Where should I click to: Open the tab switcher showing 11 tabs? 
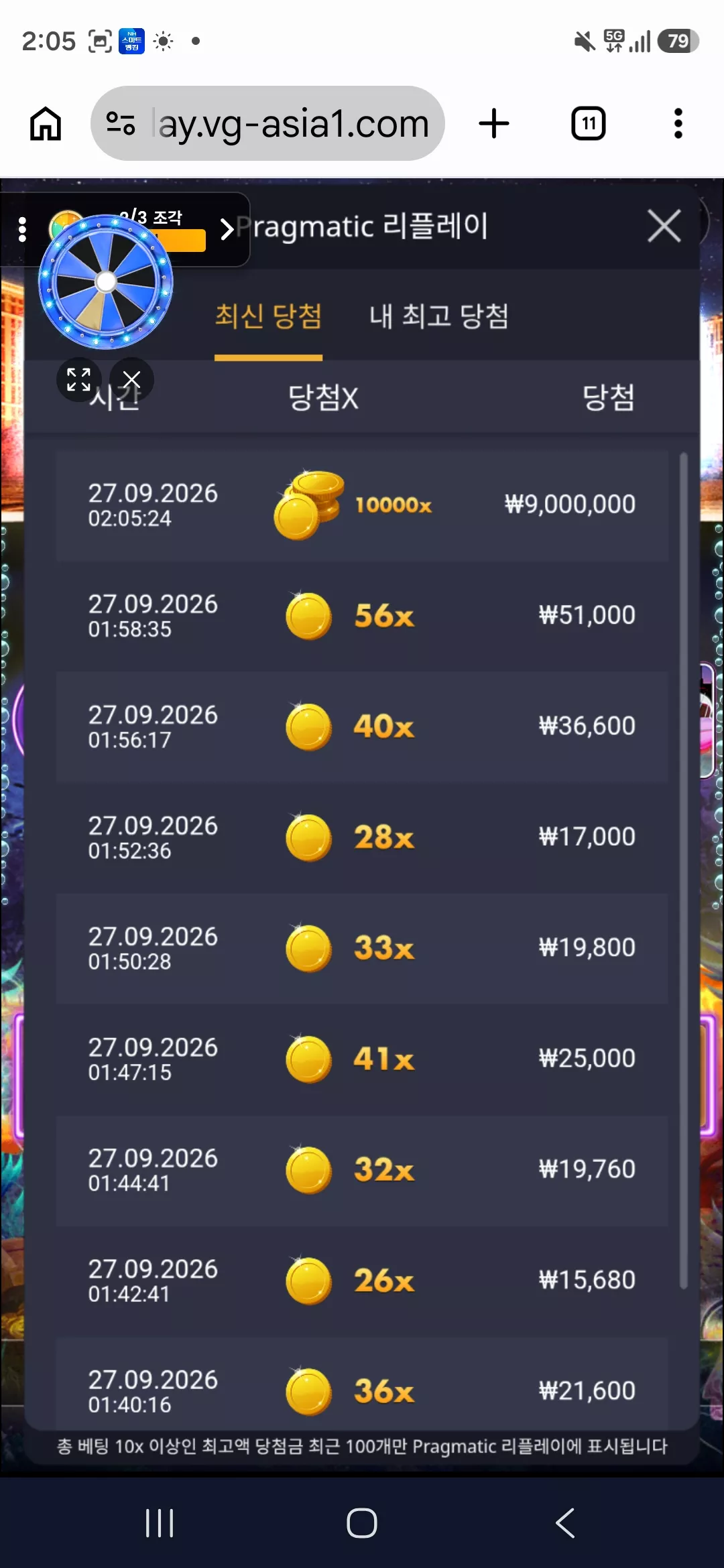(589, 123)
